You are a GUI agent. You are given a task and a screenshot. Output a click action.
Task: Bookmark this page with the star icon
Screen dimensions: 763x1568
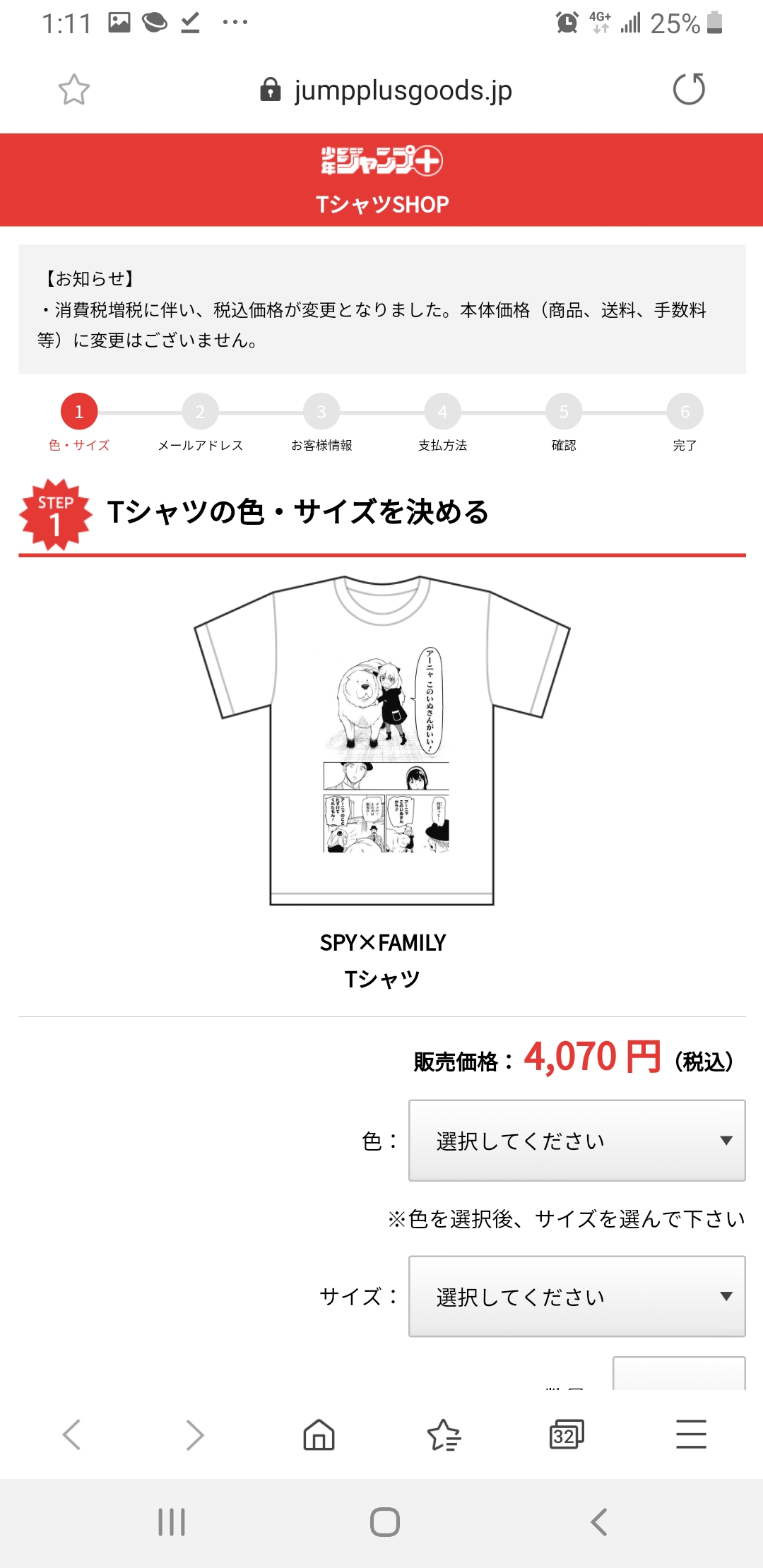coord(73,90)
